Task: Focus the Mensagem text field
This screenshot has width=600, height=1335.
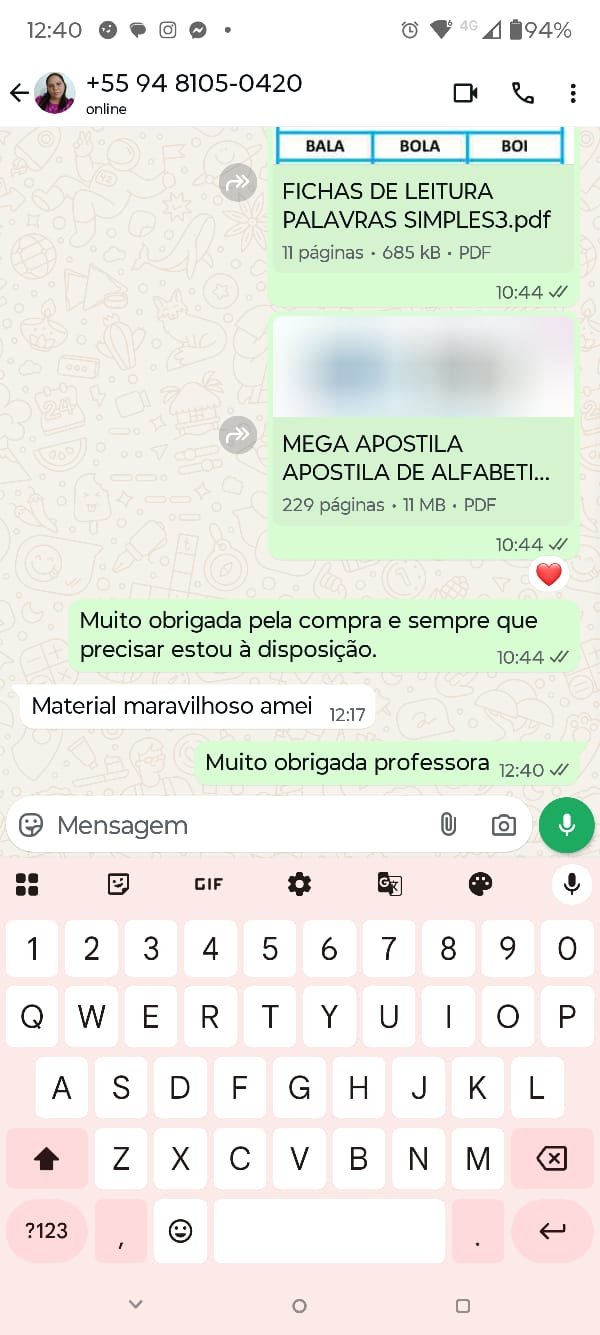Action: point(240,825)
